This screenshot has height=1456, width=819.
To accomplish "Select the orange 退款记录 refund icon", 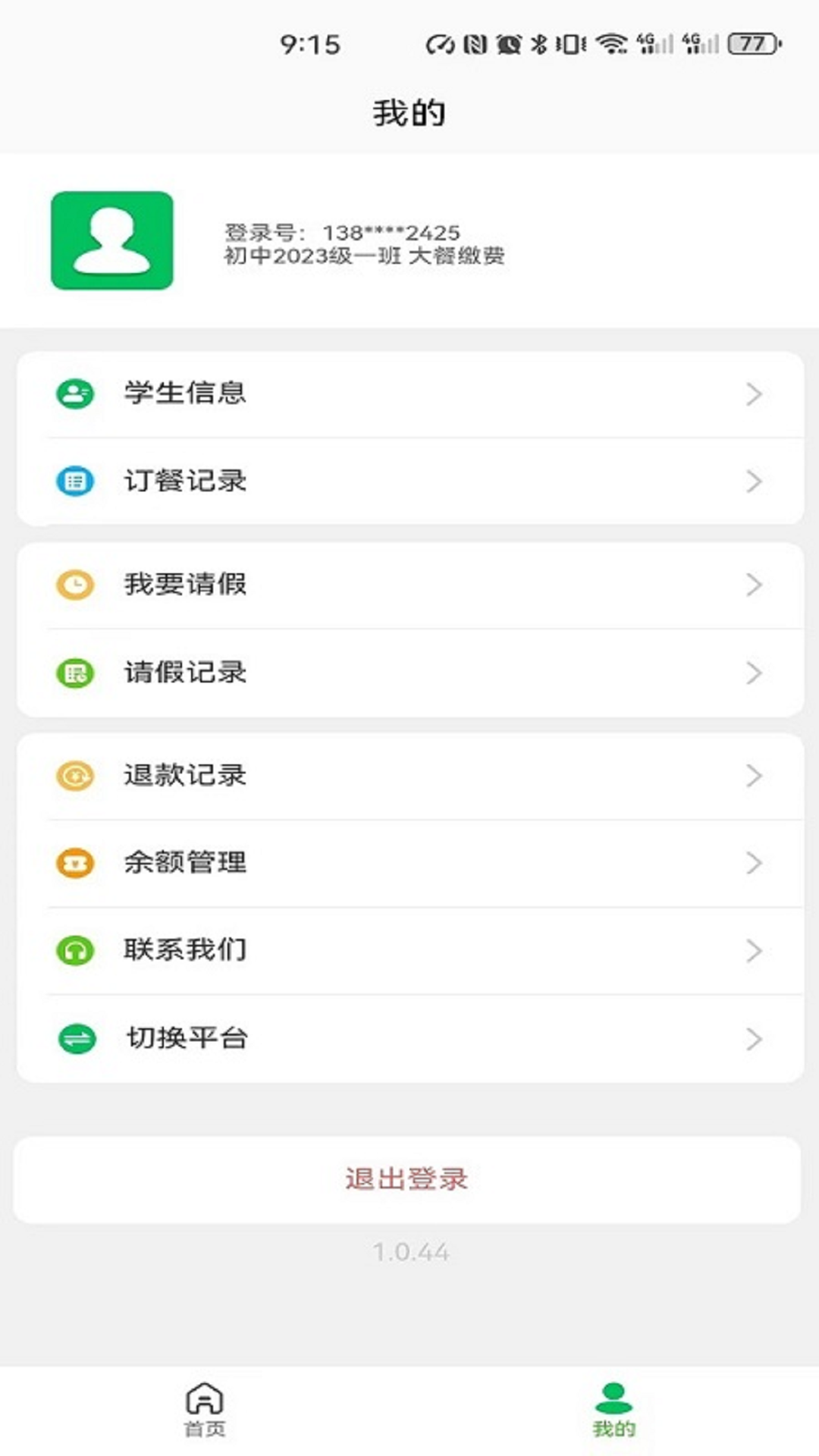I will tap(74, 775).
